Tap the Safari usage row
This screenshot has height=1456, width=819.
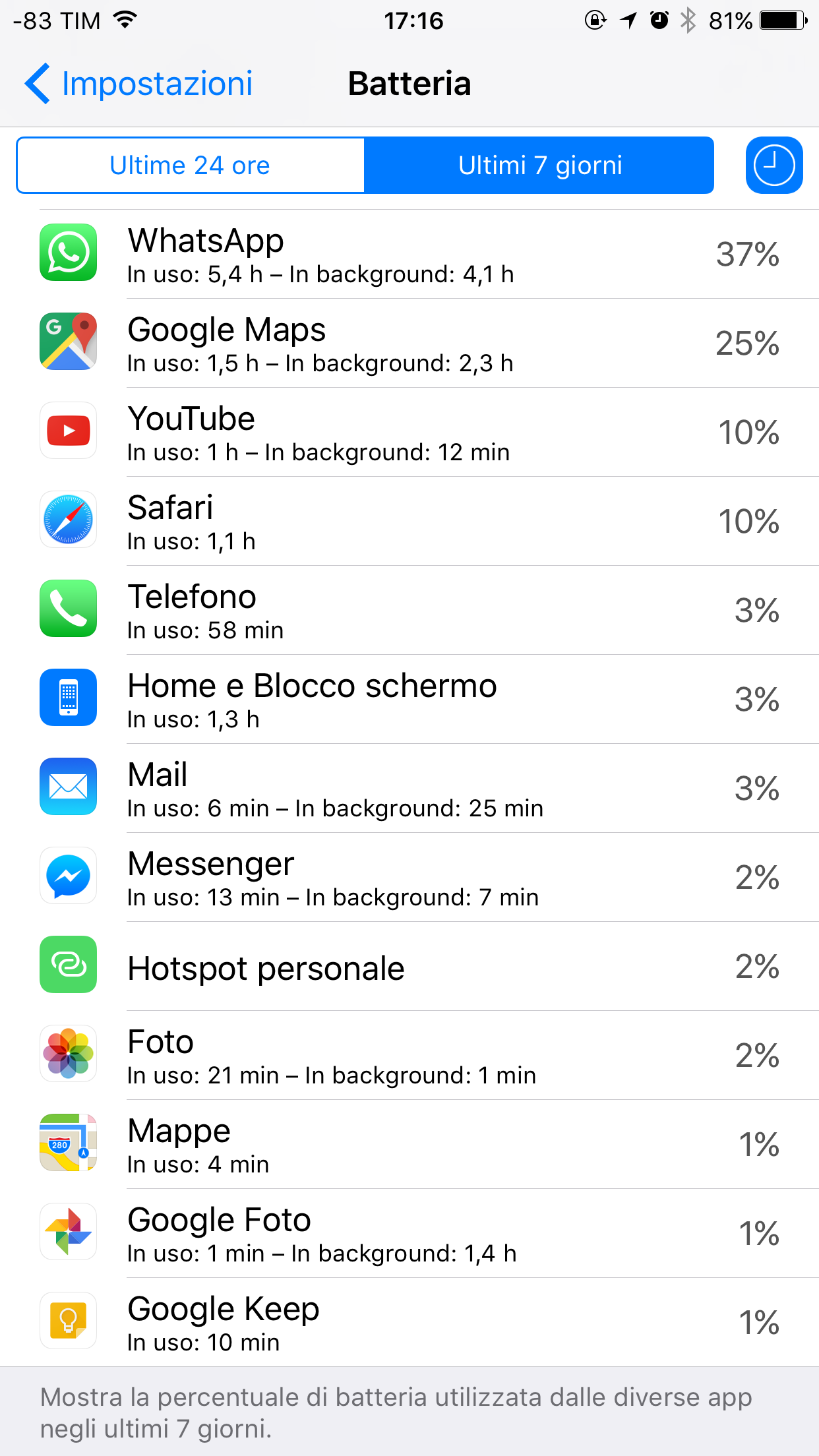(409, 521)
